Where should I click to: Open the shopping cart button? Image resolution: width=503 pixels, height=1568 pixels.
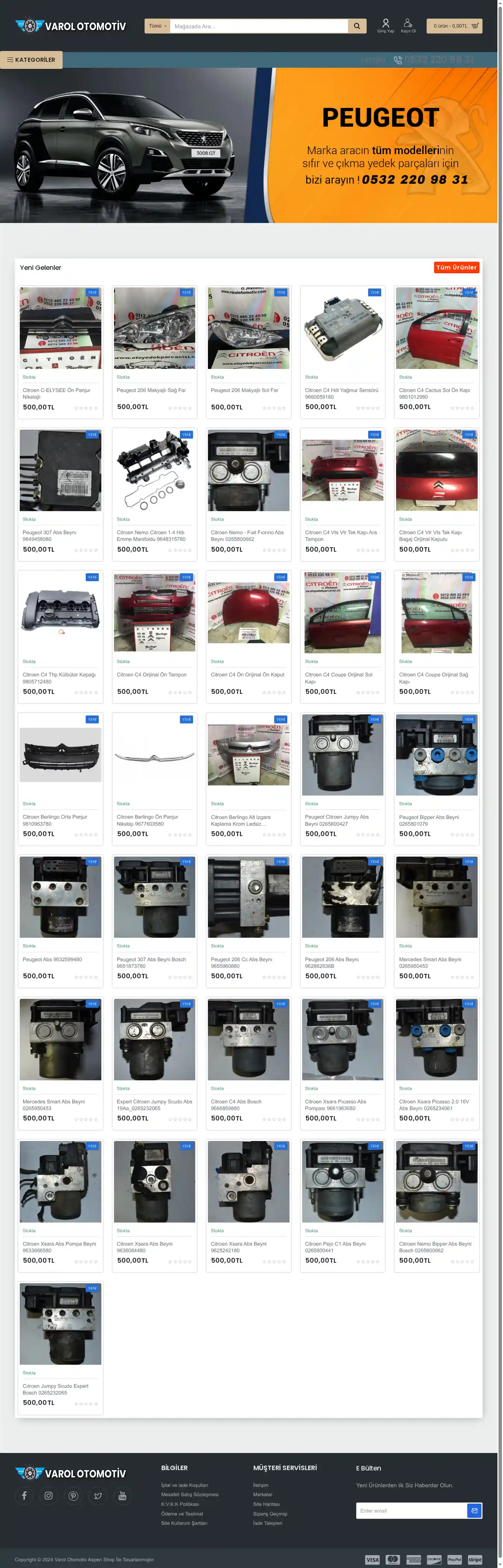[x=454, y=26]
